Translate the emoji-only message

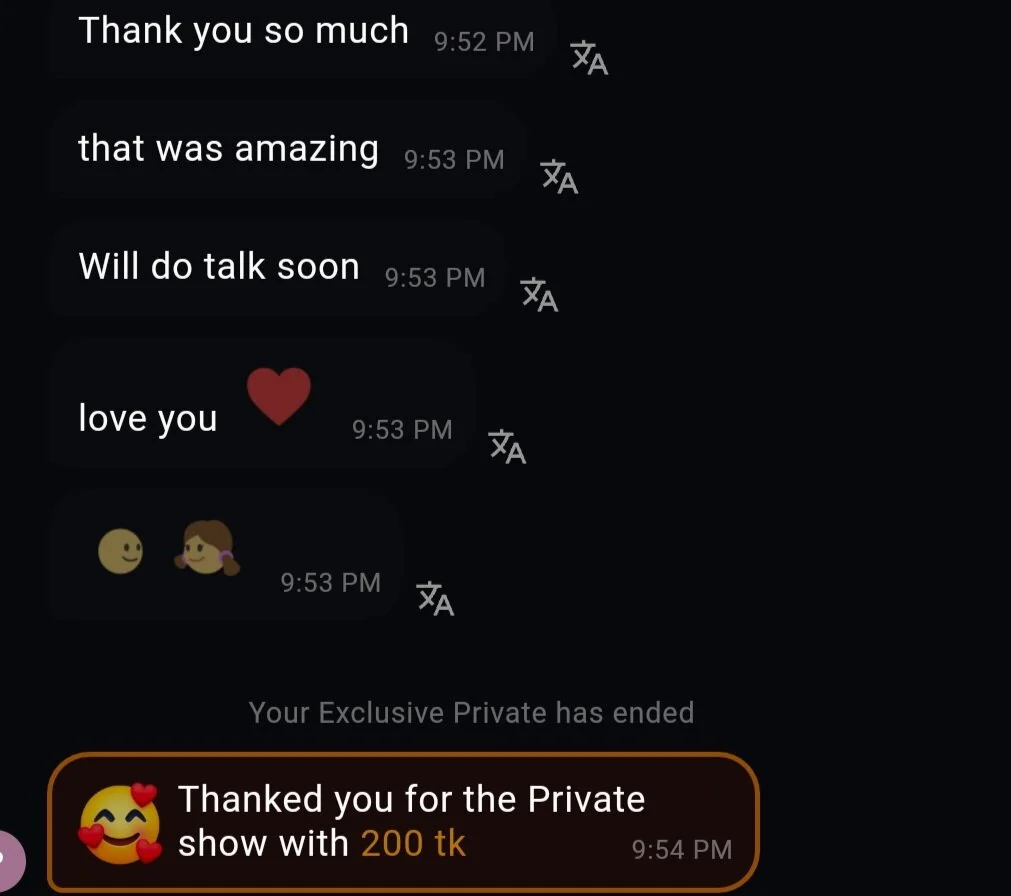(435, 599)
